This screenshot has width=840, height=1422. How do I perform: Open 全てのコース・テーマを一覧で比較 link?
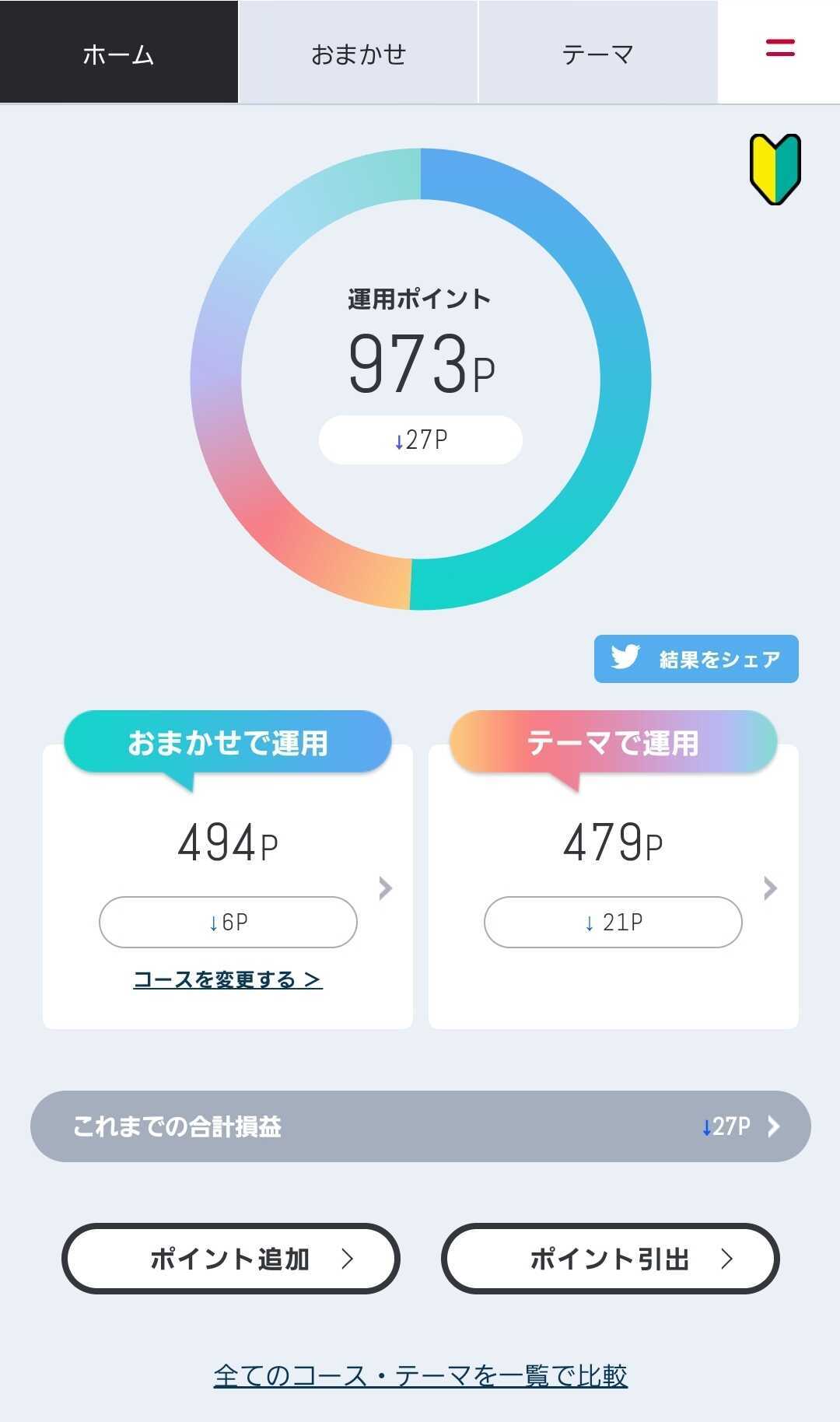421,1375
